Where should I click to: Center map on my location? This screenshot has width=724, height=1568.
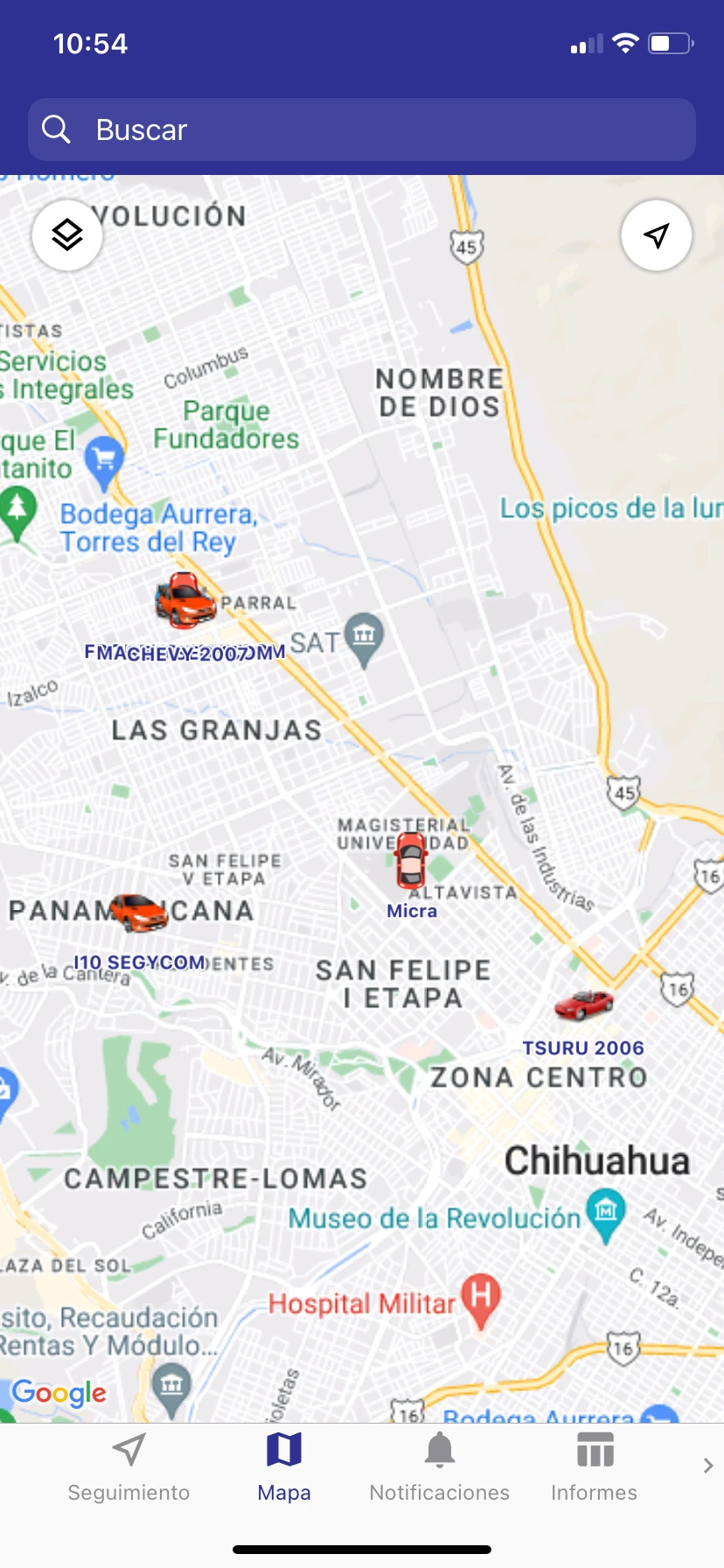pyautogui.click(x=656, y=234)
